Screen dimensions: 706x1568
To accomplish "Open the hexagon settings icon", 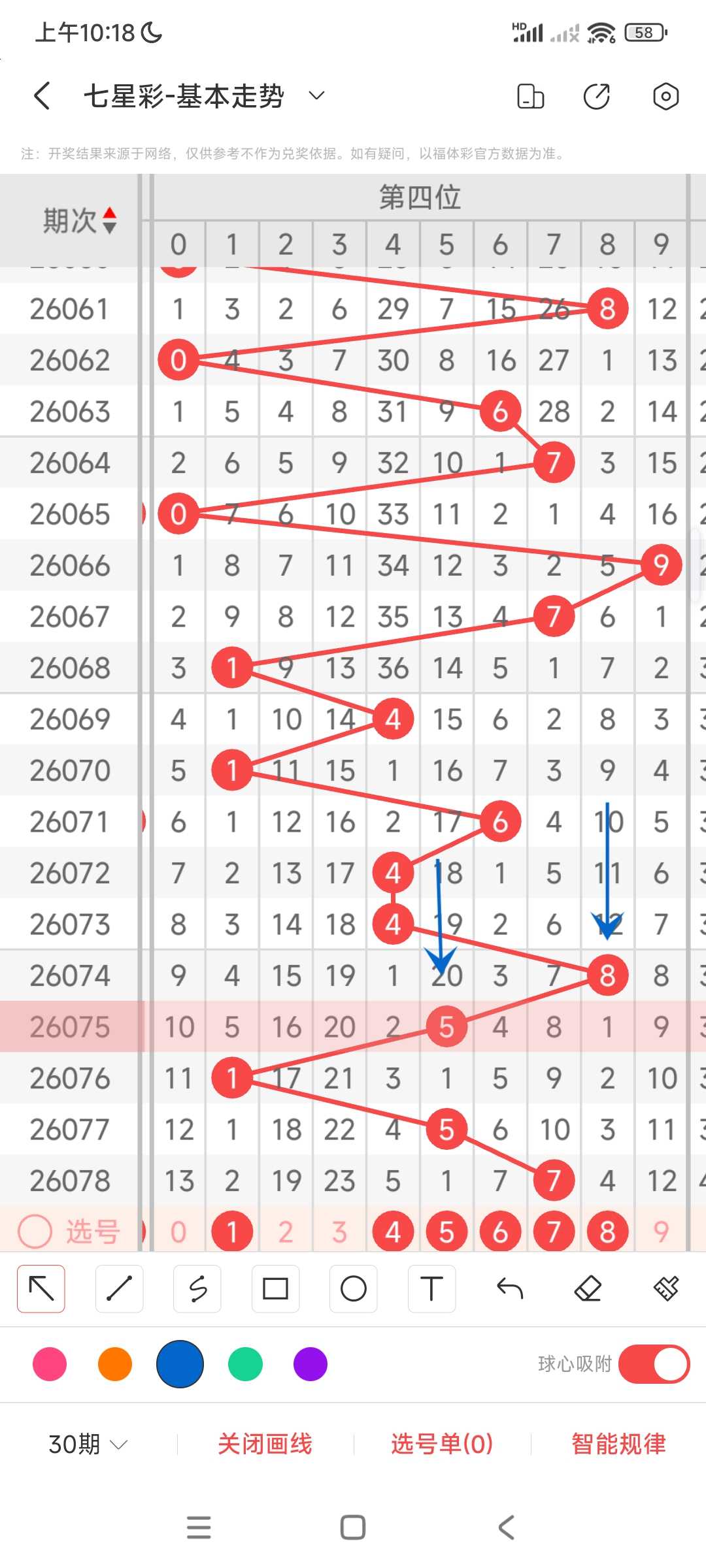I will click(665, 96).
